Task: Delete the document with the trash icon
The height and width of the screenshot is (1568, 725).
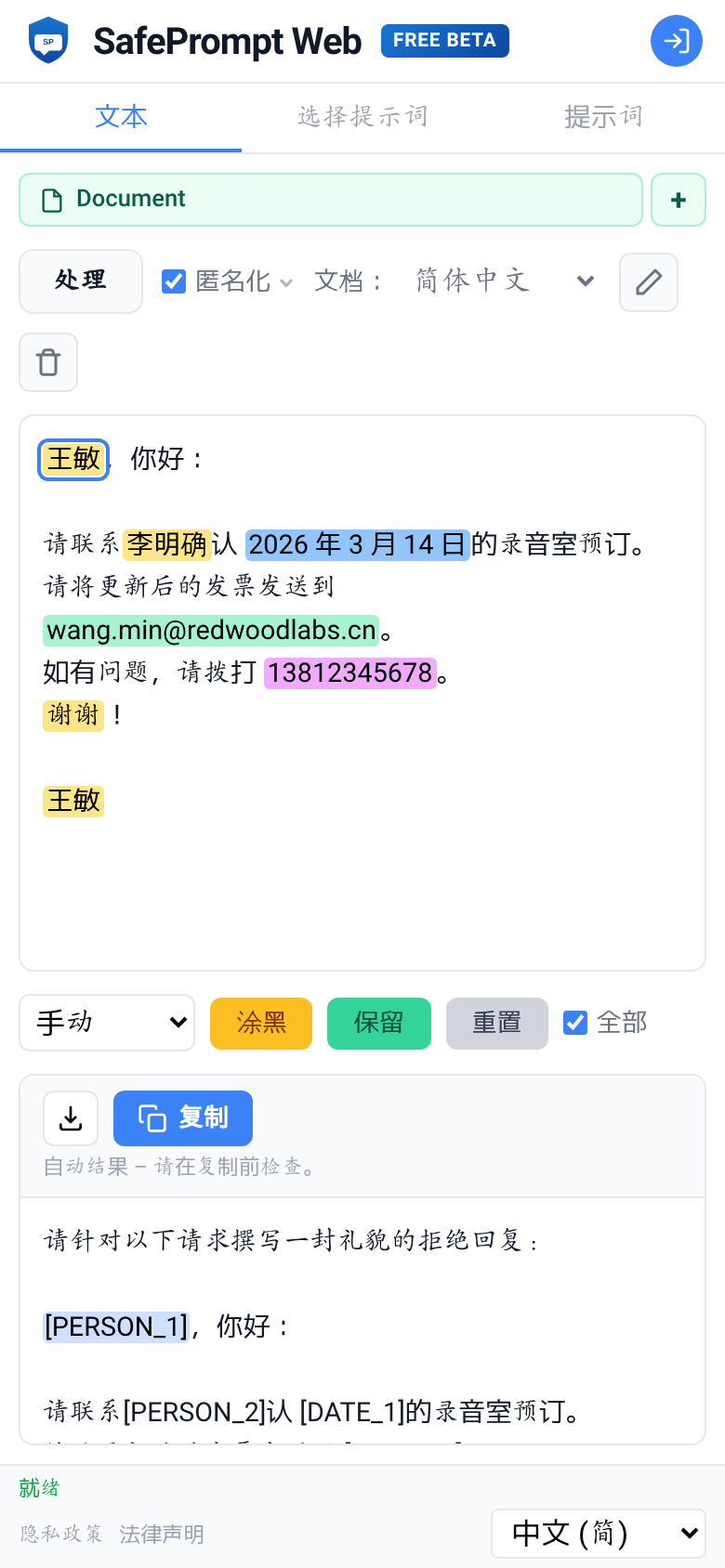Action: (x=47, y=362)
